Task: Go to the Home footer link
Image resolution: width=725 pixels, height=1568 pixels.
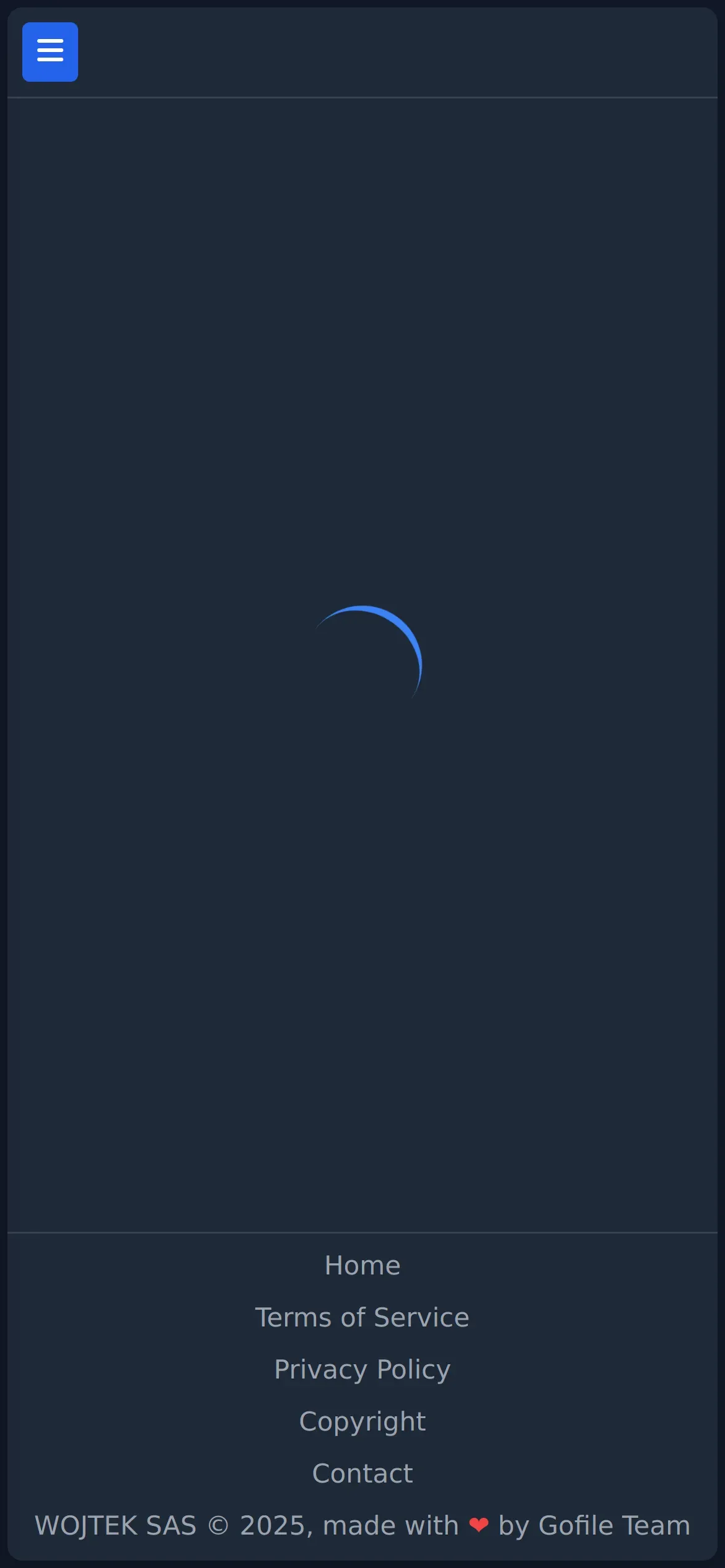Action: [362, 1265]
